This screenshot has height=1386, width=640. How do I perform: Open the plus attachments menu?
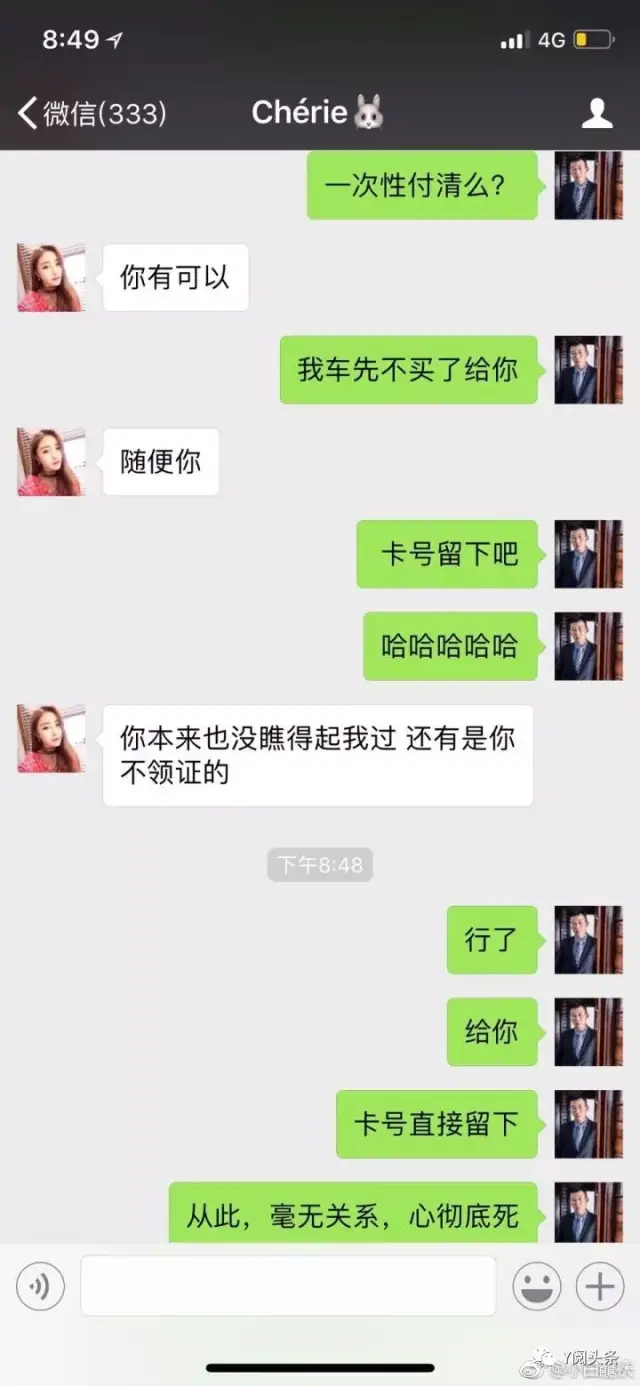point(600,1285)
